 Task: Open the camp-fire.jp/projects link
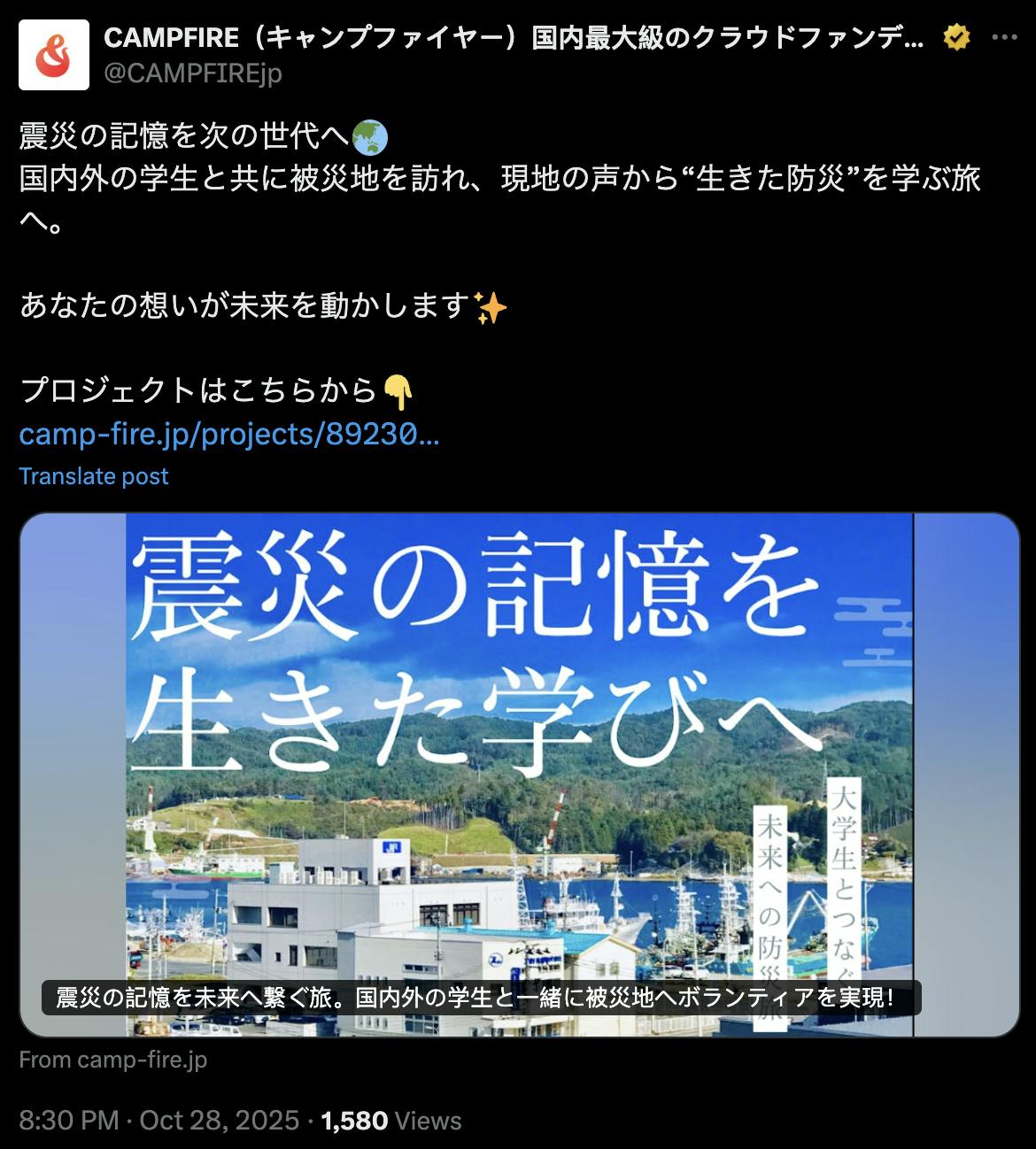[x=228, y=435]
